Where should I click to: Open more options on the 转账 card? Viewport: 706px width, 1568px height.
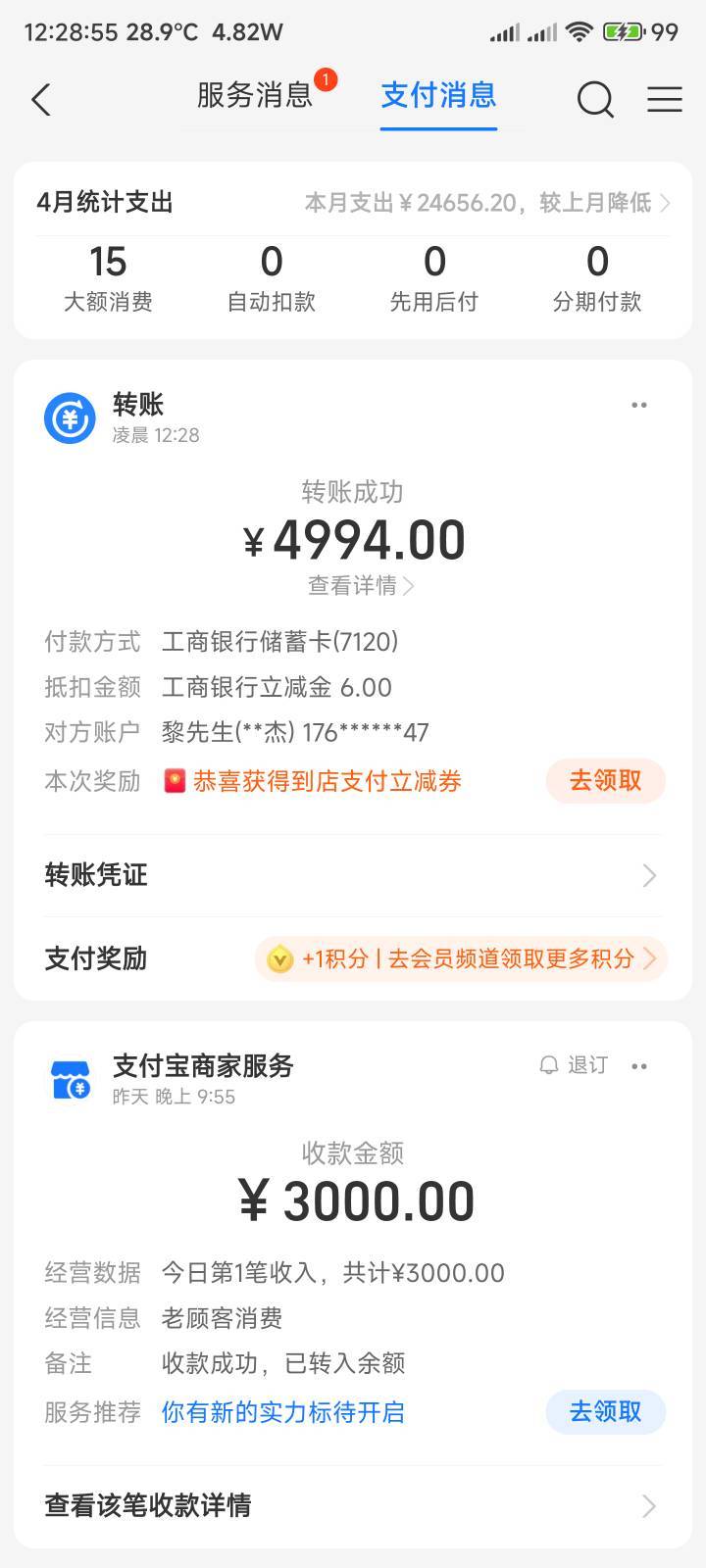(639, 405)
